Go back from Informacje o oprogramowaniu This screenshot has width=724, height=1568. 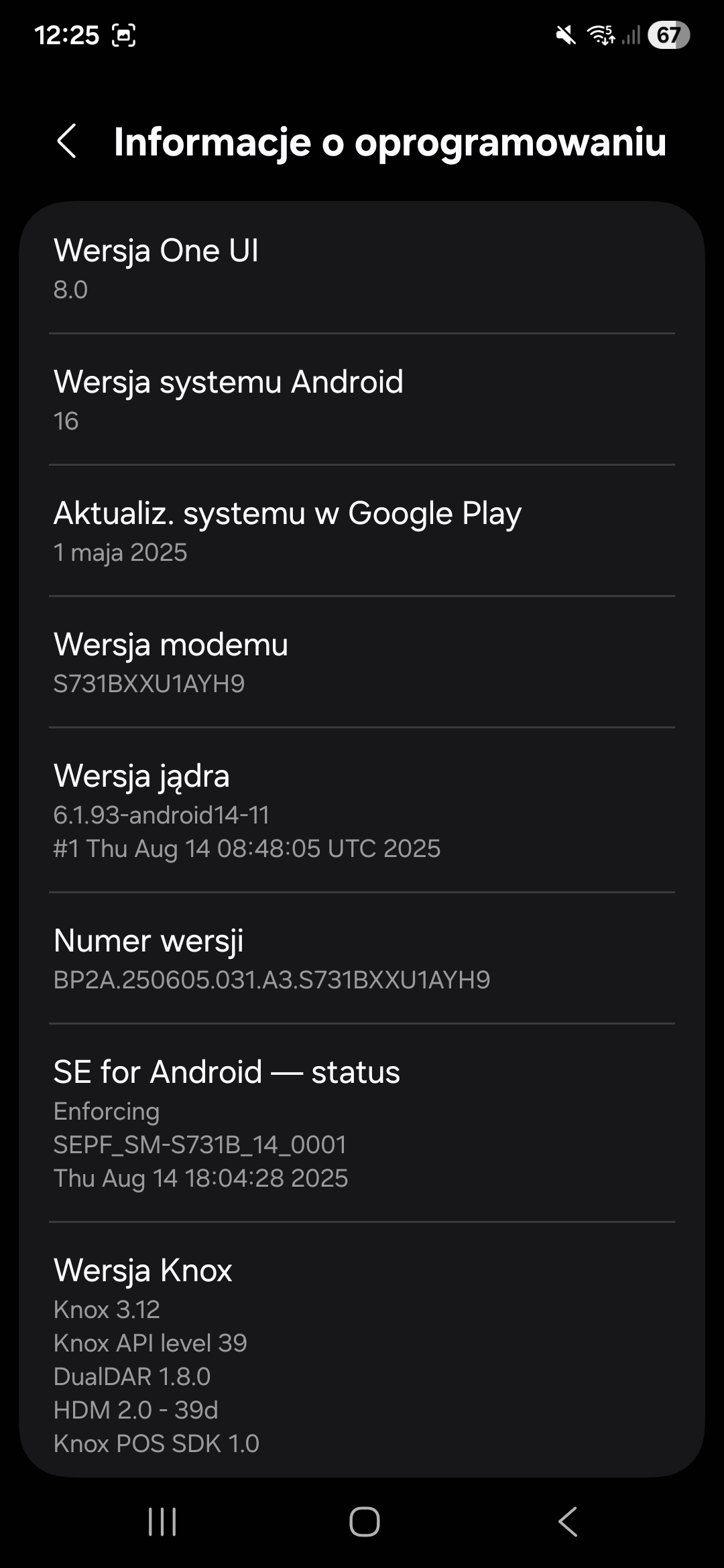click(67, 141)
